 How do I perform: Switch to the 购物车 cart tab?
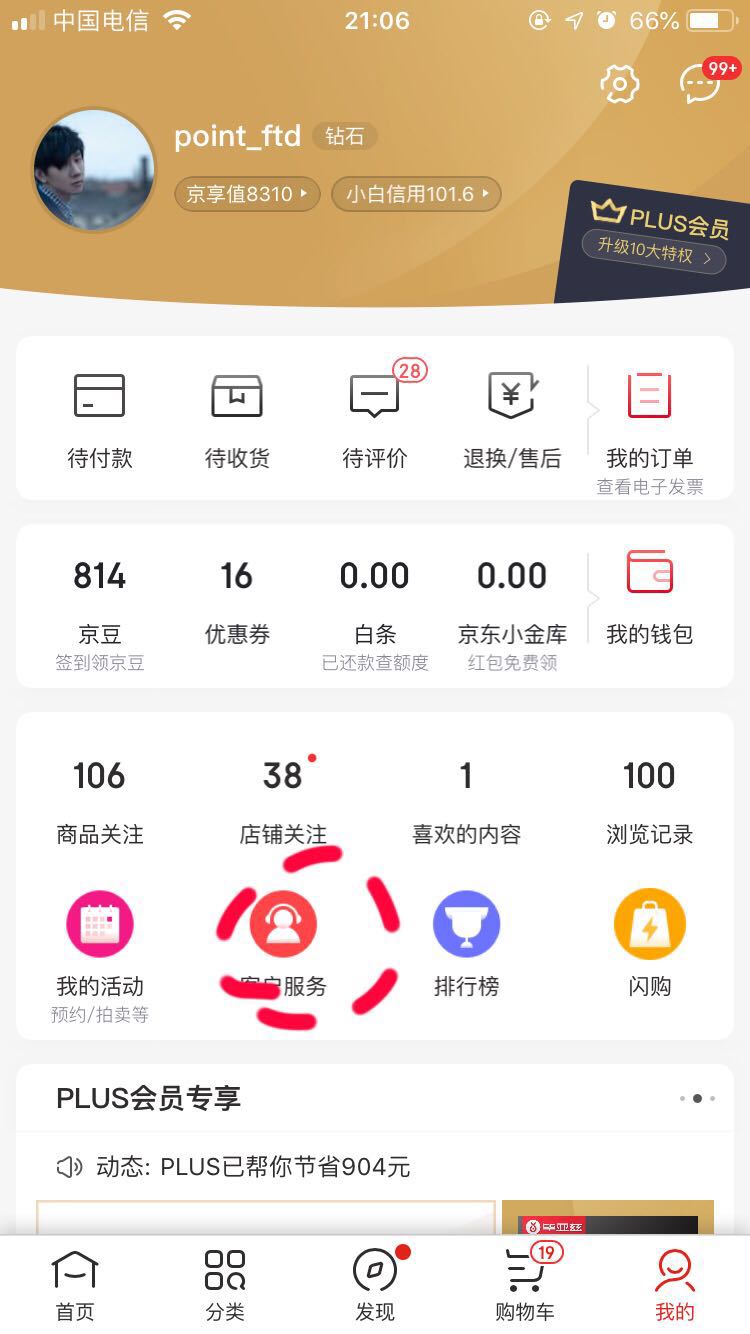524,1283
